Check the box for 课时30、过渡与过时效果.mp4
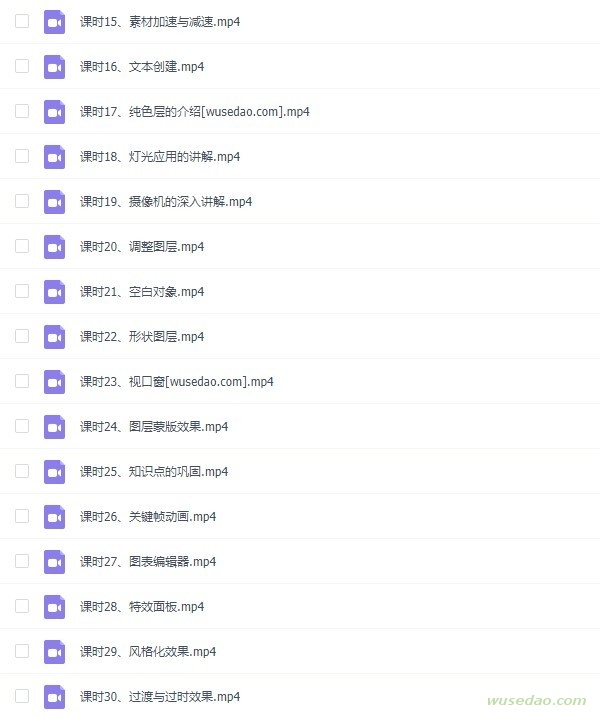Viewport: 600px width, 718px height. tap(22, 696)
